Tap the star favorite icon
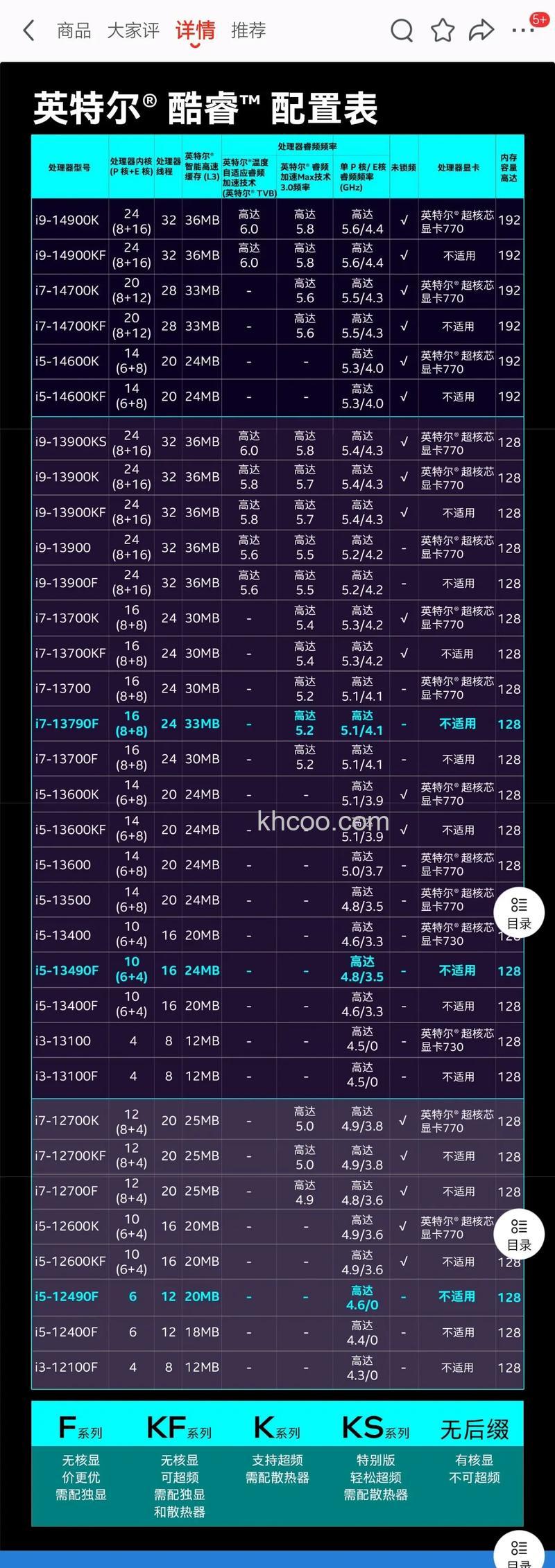 click(442, 31)
